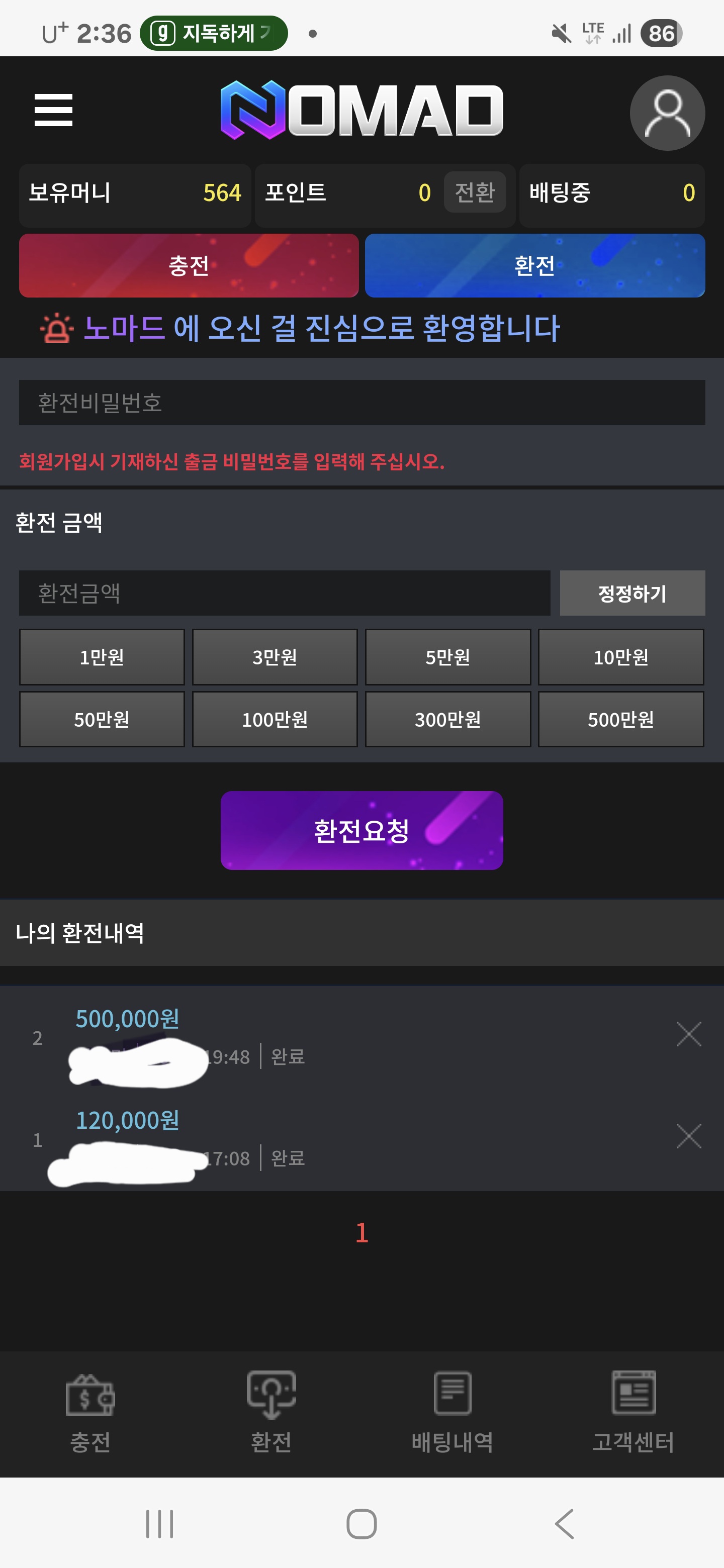
Task: Choose the 100만원 amount button
Action: tap(275, 720)
